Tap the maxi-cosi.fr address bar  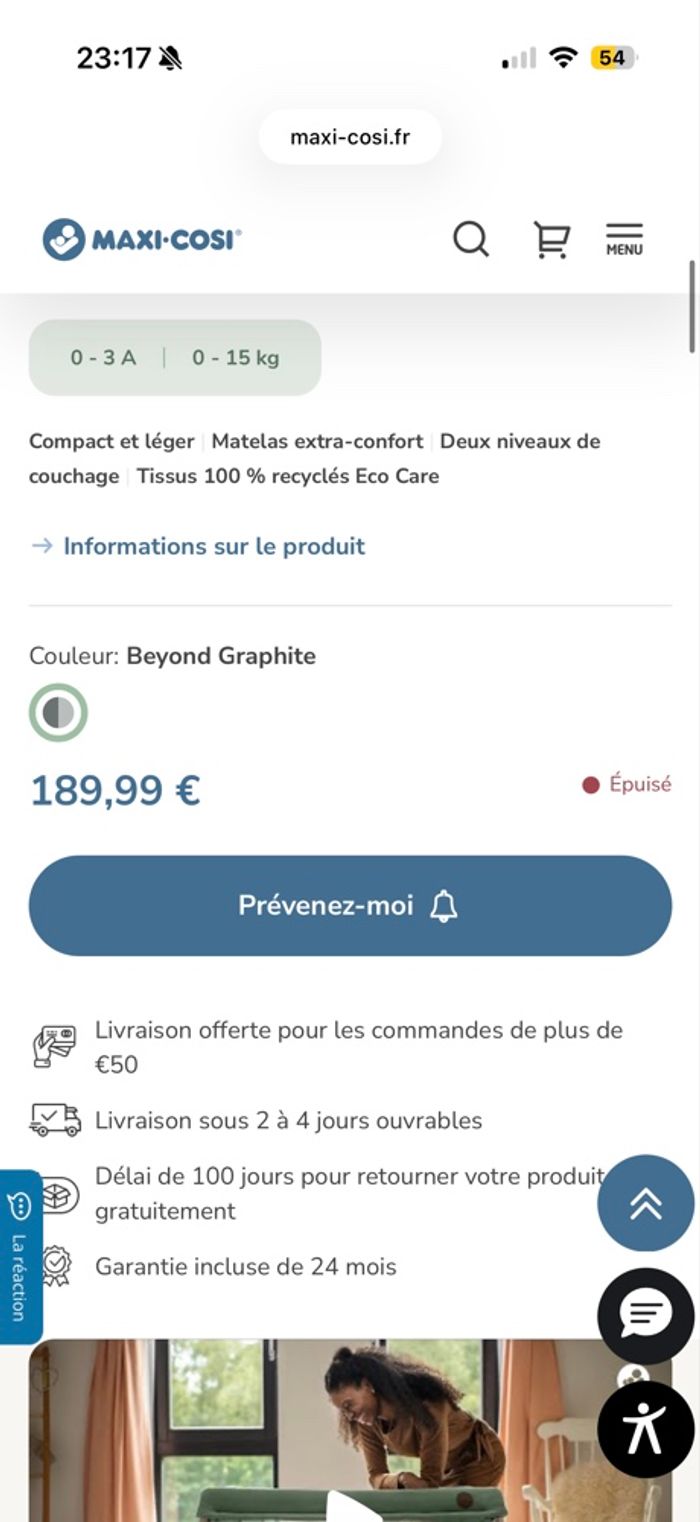click(x=350, y=137)
